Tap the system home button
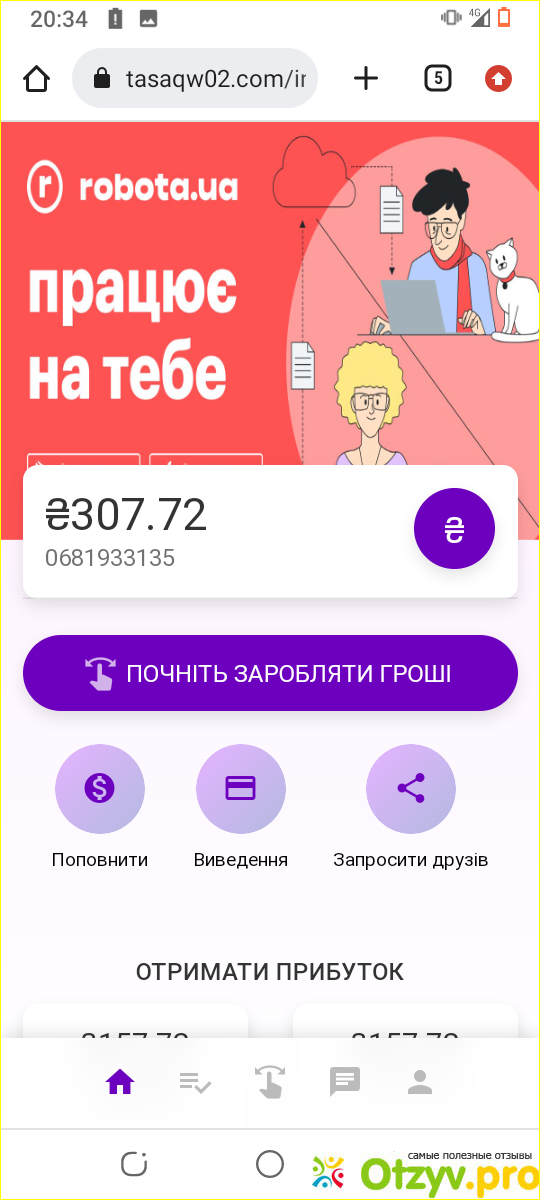 point(270,1164)
